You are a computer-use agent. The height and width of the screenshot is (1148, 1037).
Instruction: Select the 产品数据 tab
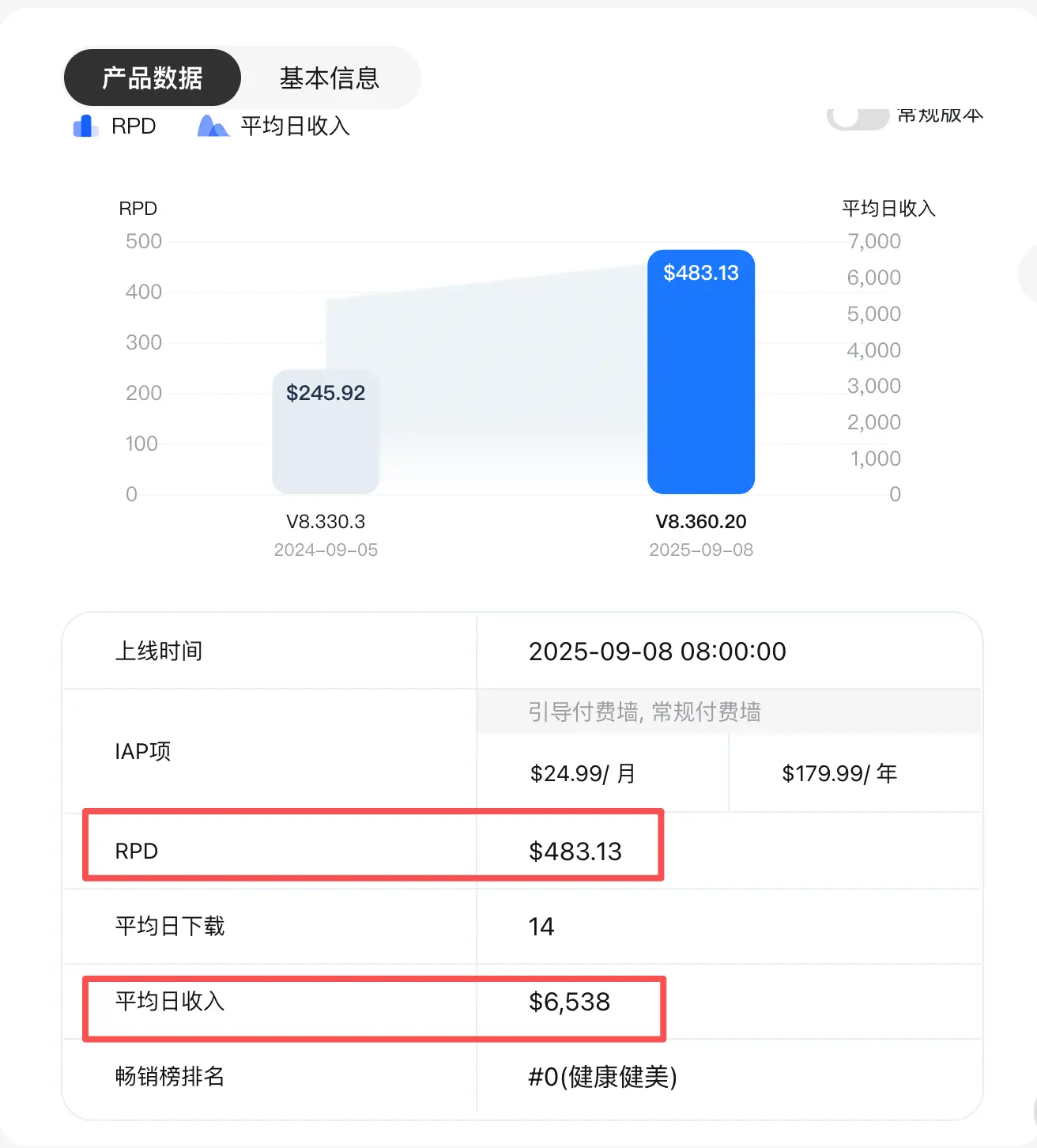(153, 77)
